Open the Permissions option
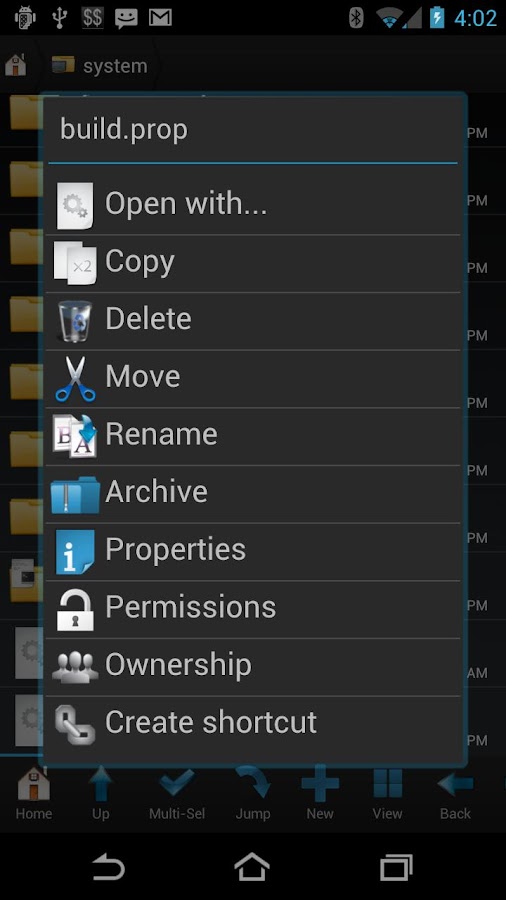 pyautogui.click(x=252, y=609)
